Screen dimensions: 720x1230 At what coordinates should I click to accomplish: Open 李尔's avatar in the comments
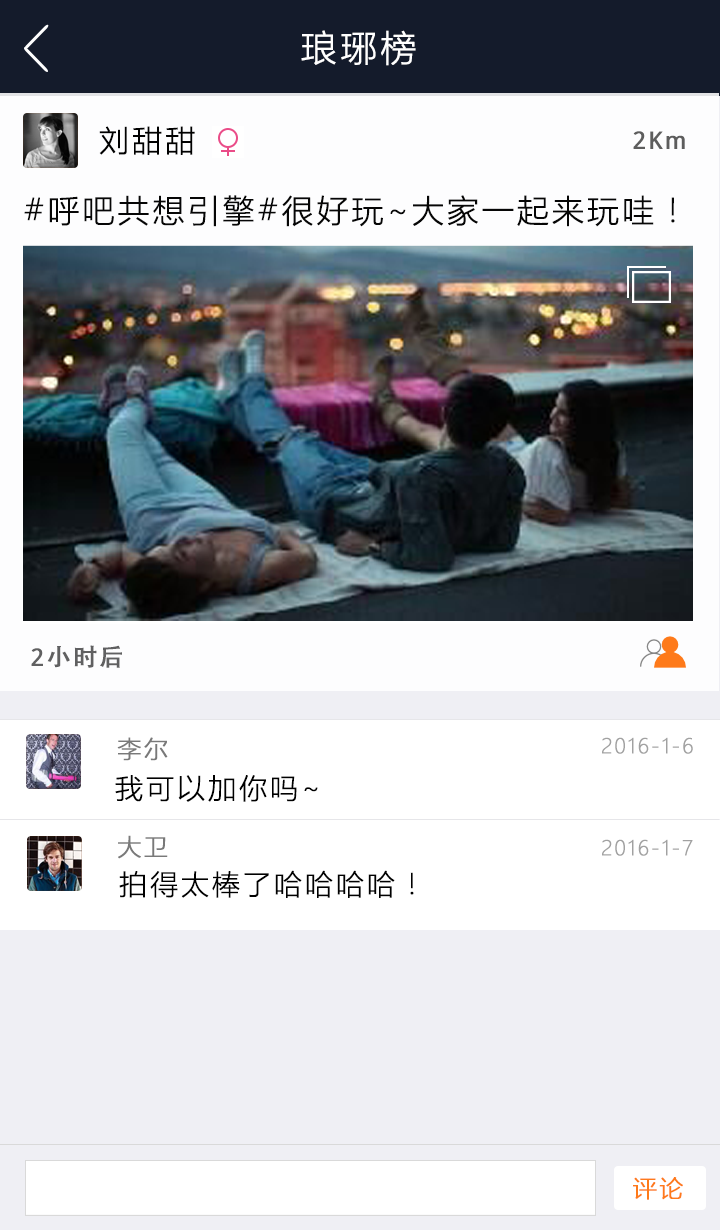(x=53, y=762)
